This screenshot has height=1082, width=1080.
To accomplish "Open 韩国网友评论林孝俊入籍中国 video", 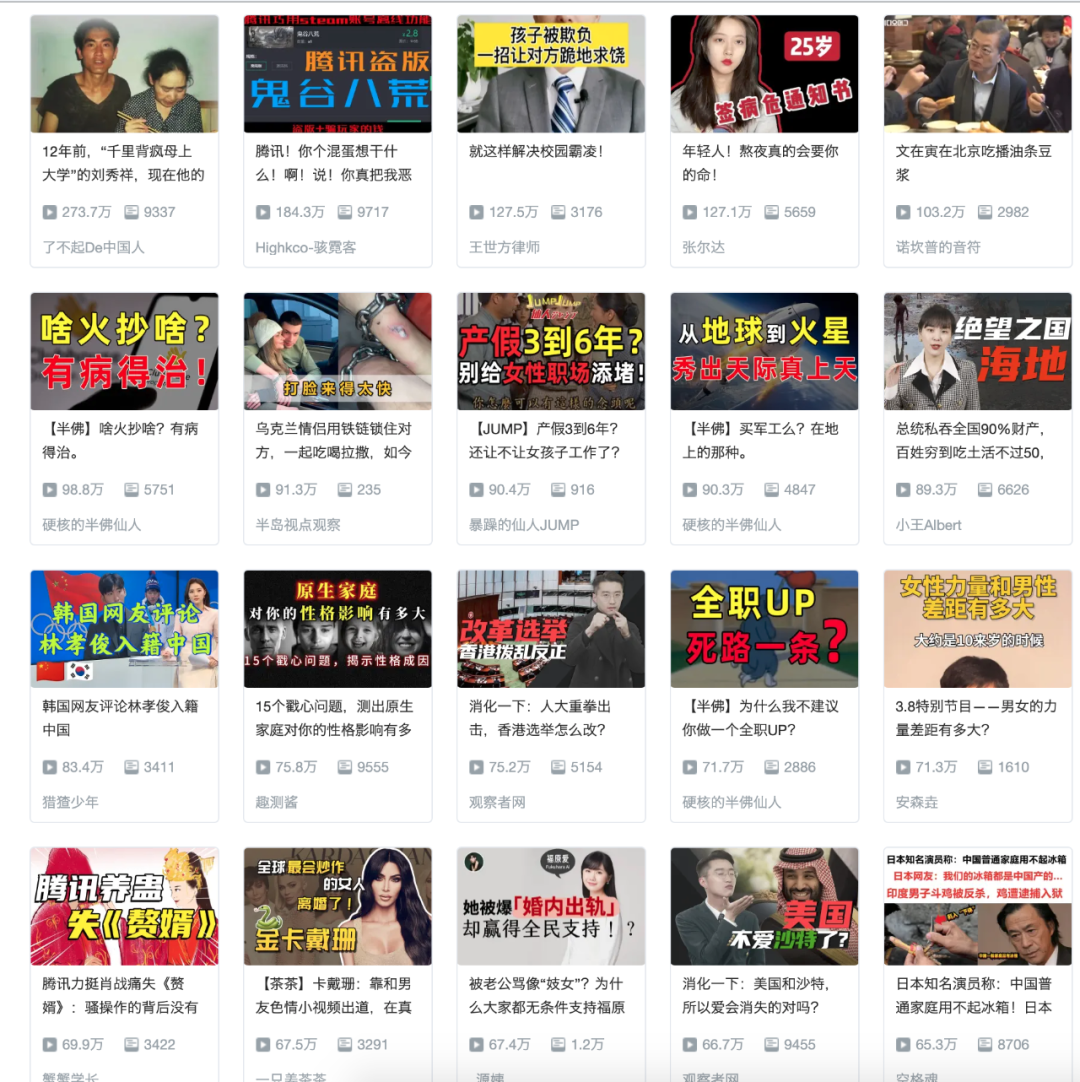I will [124, 629].
